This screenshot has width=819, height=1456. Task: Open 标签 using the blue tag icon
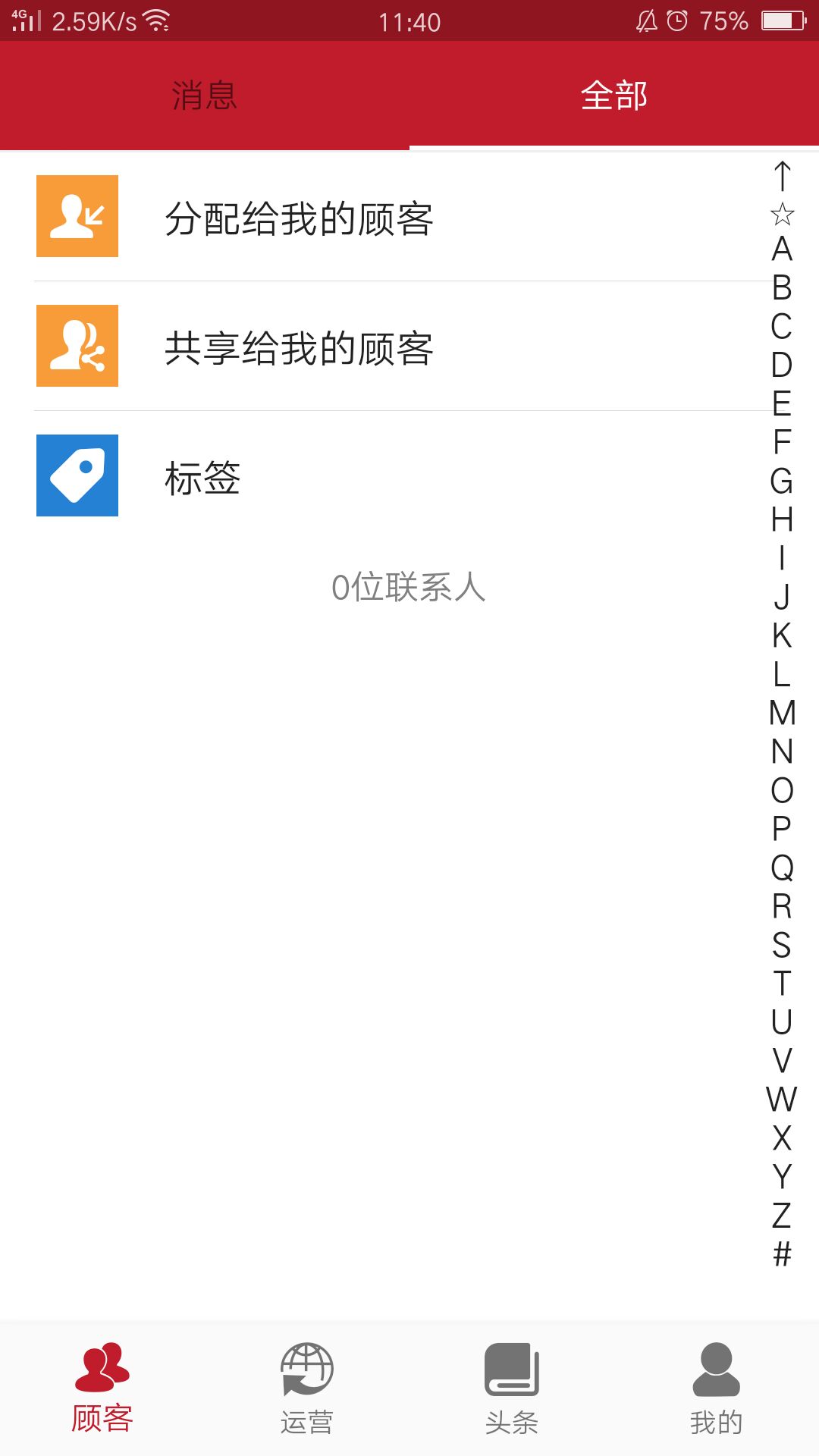77,475
